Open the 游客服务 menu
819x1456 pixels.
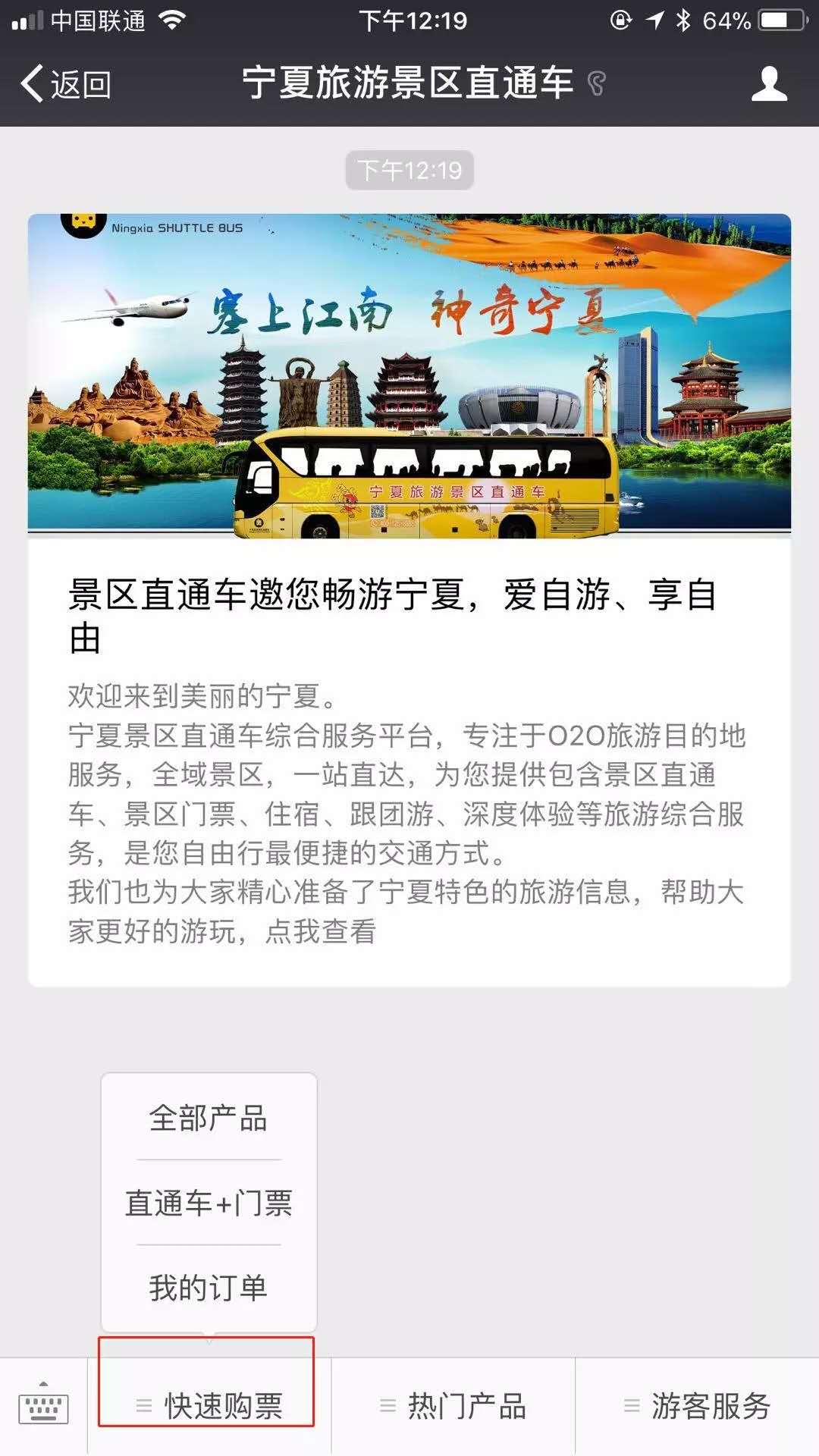(x=698, y=1407)
